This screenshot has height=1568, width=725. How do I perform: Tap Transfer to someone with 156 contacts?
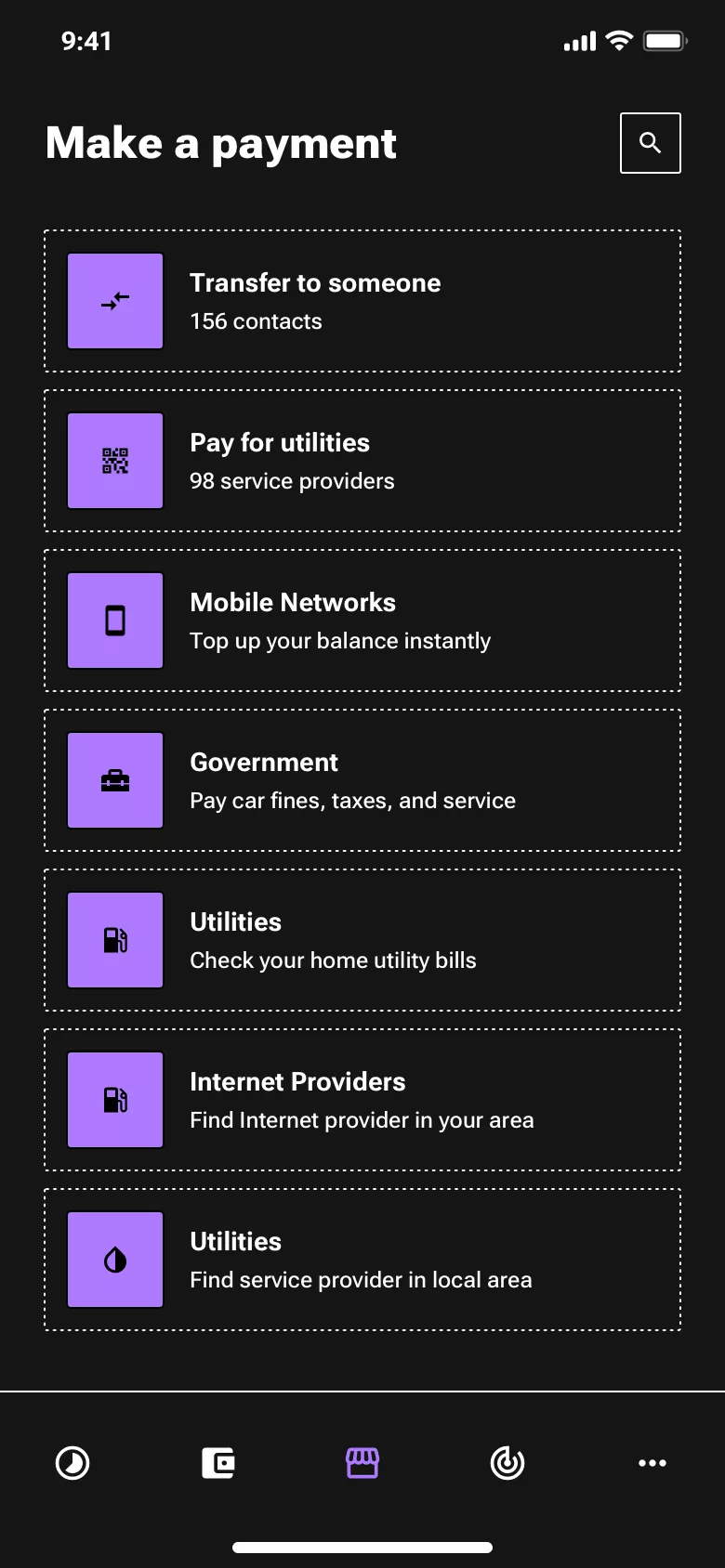tap(362, 301)
